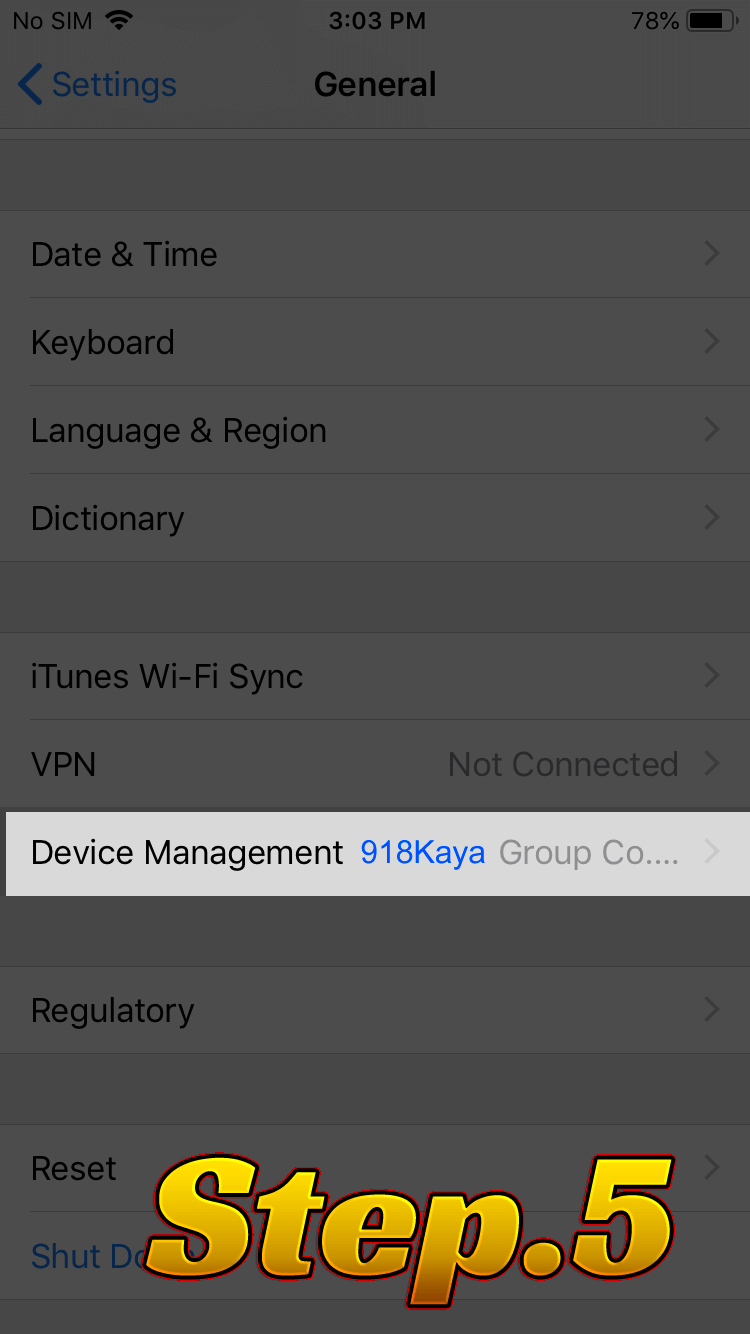
Task: Open the Regulatory row
Action: pos(375,1010)
